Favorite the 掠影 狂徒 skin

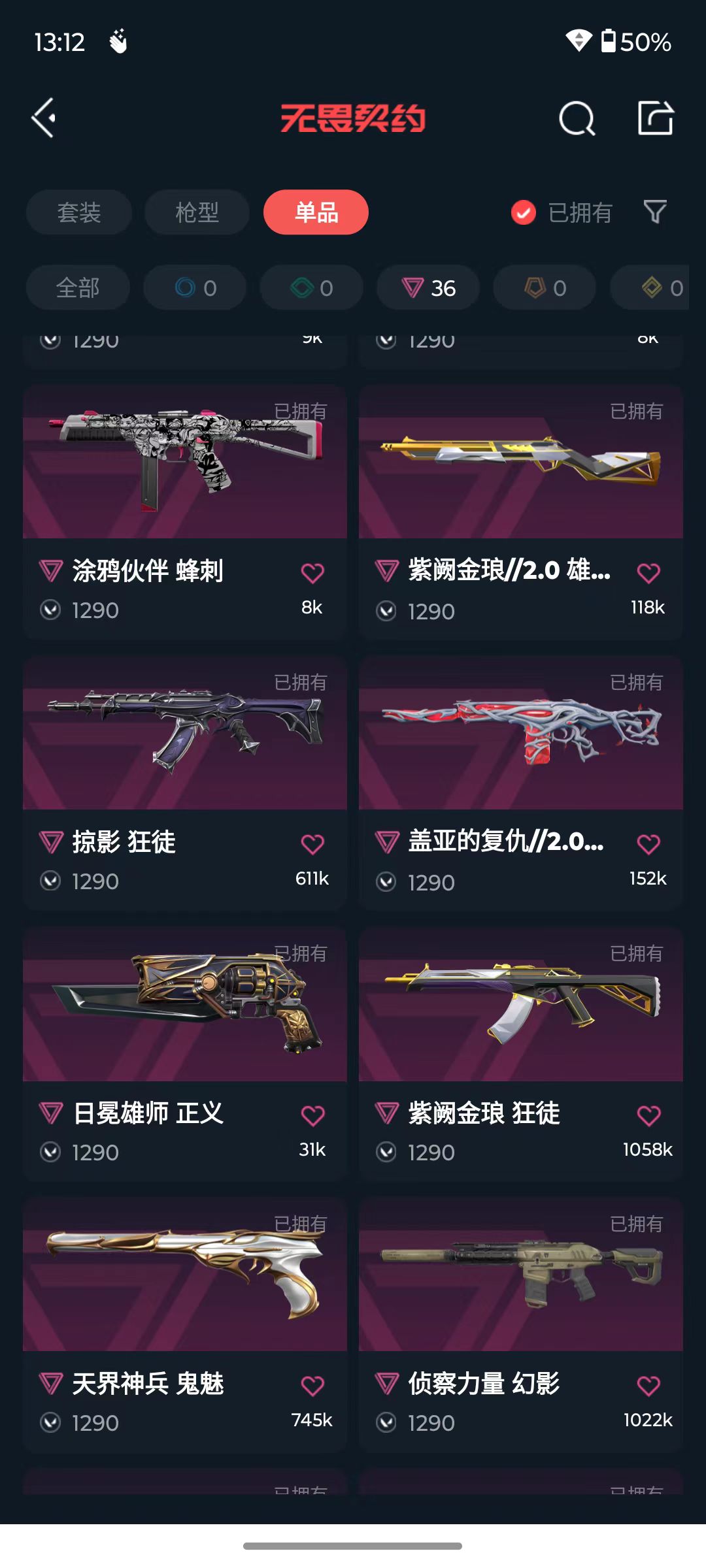(312, 844)
